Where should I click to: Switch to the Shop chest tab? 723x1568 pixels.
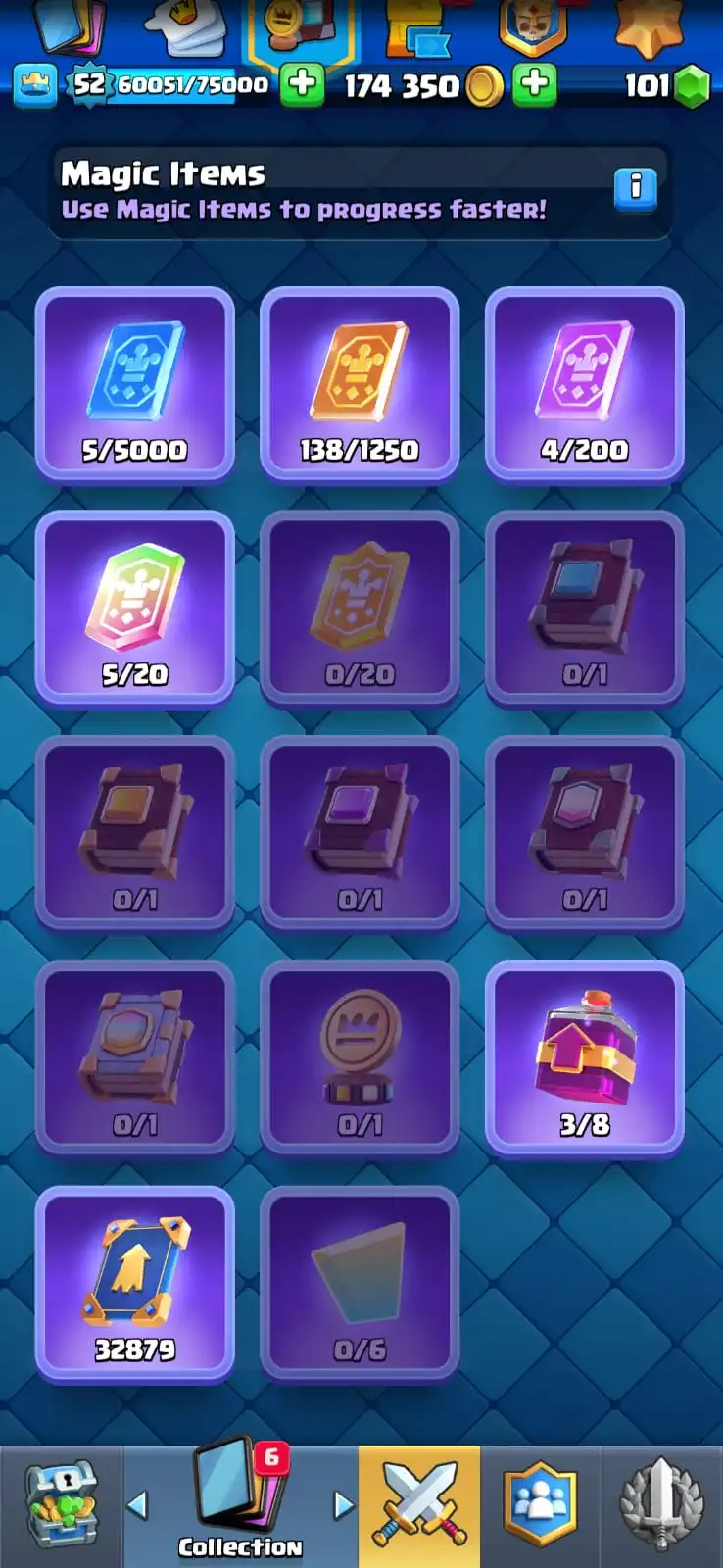61,1505
